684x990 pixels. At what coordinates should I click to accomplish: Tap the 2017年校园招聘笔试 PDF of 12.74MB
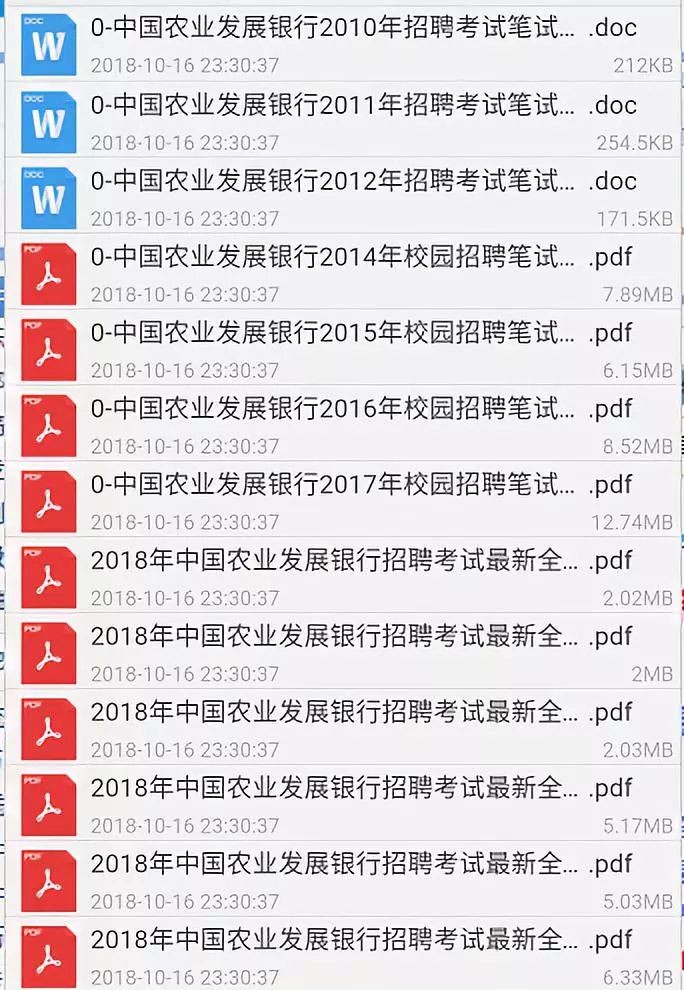click(332, 485)
